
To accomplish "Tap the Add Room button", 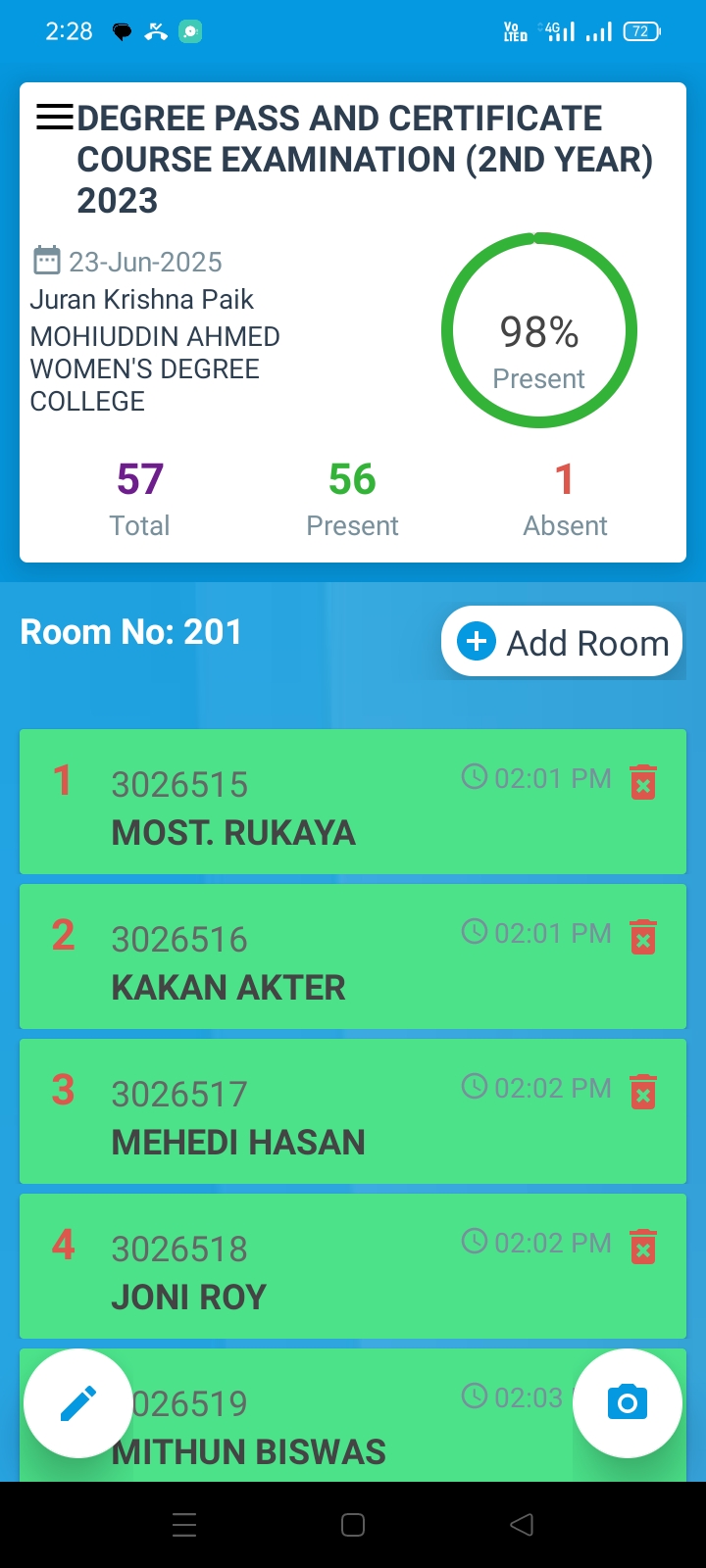I will point(562,642).
